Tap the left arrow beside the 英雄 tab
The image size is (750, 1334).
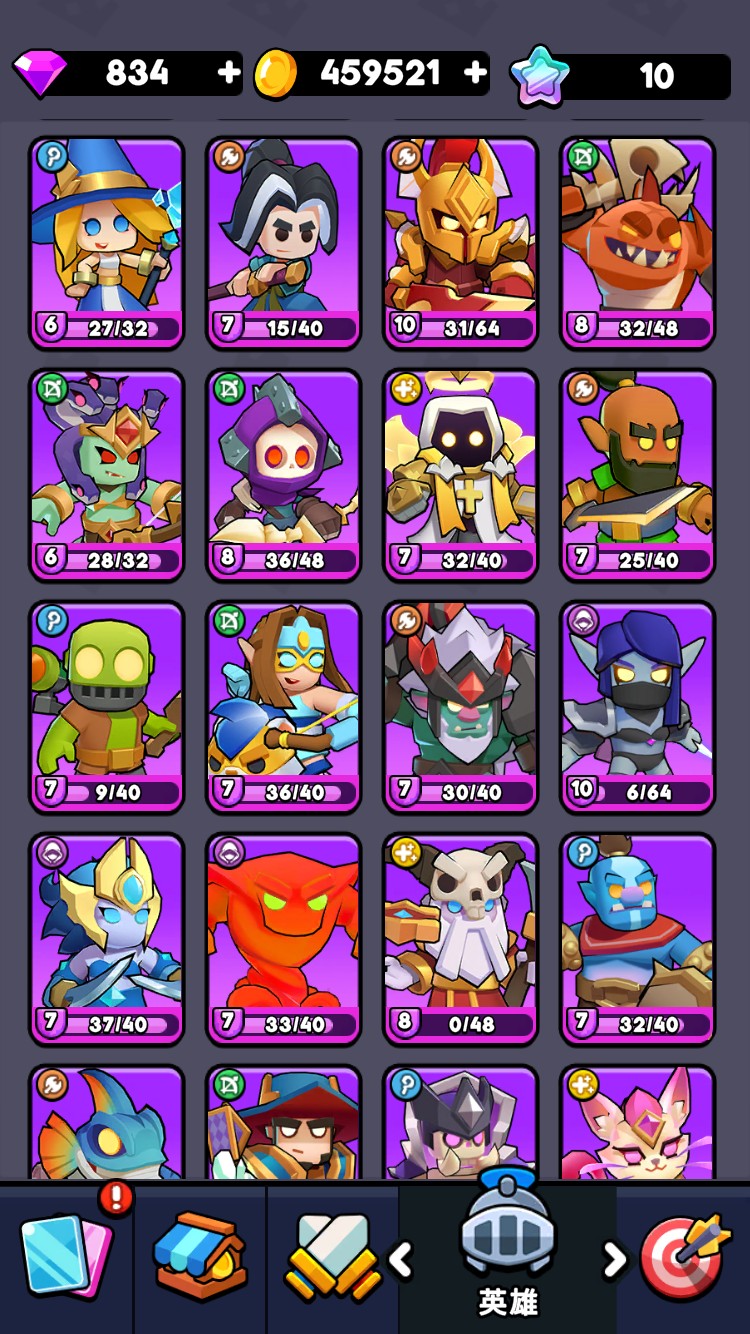[x=402, y=1261]
